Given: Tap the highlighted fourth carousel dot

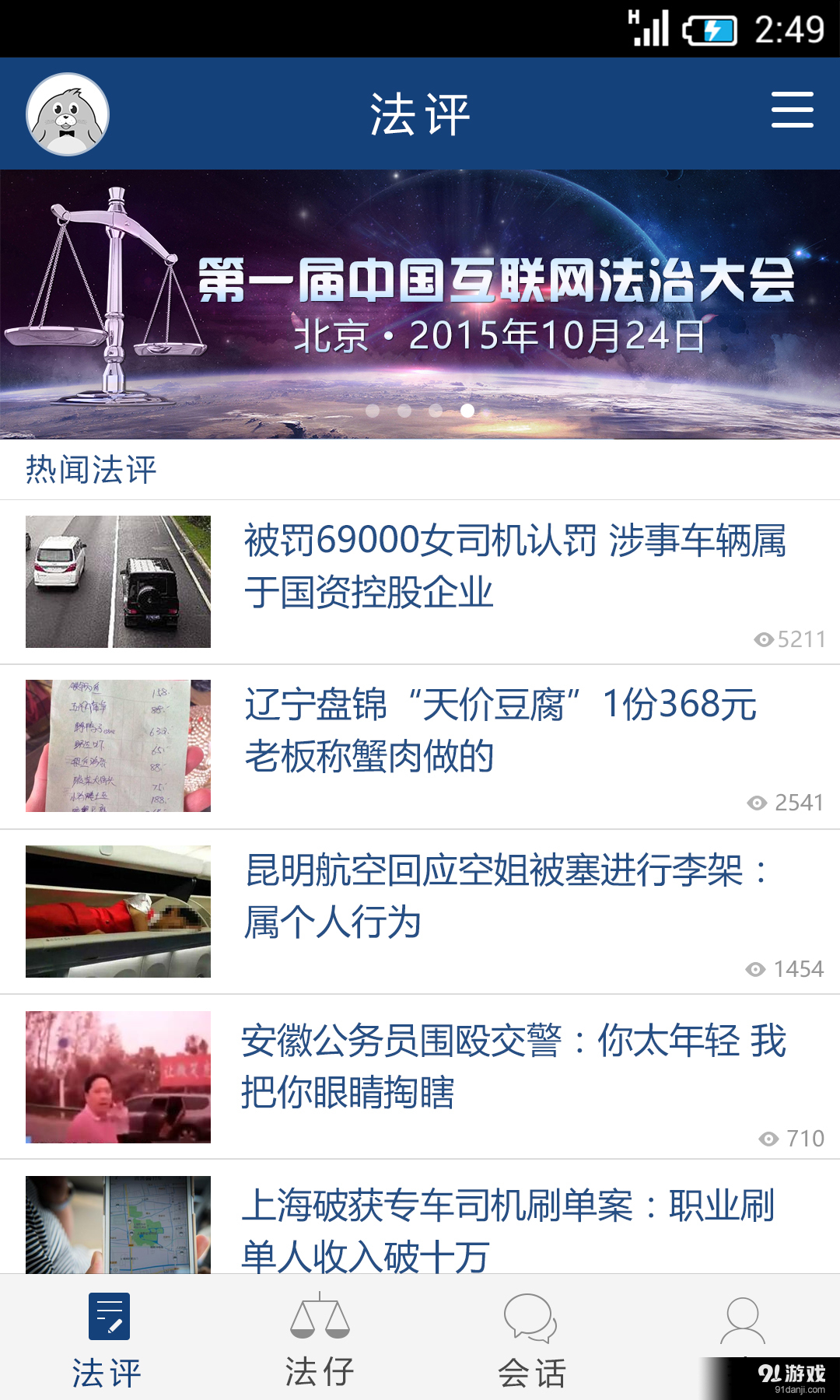Looking at the screenshot, I should 467,412.
